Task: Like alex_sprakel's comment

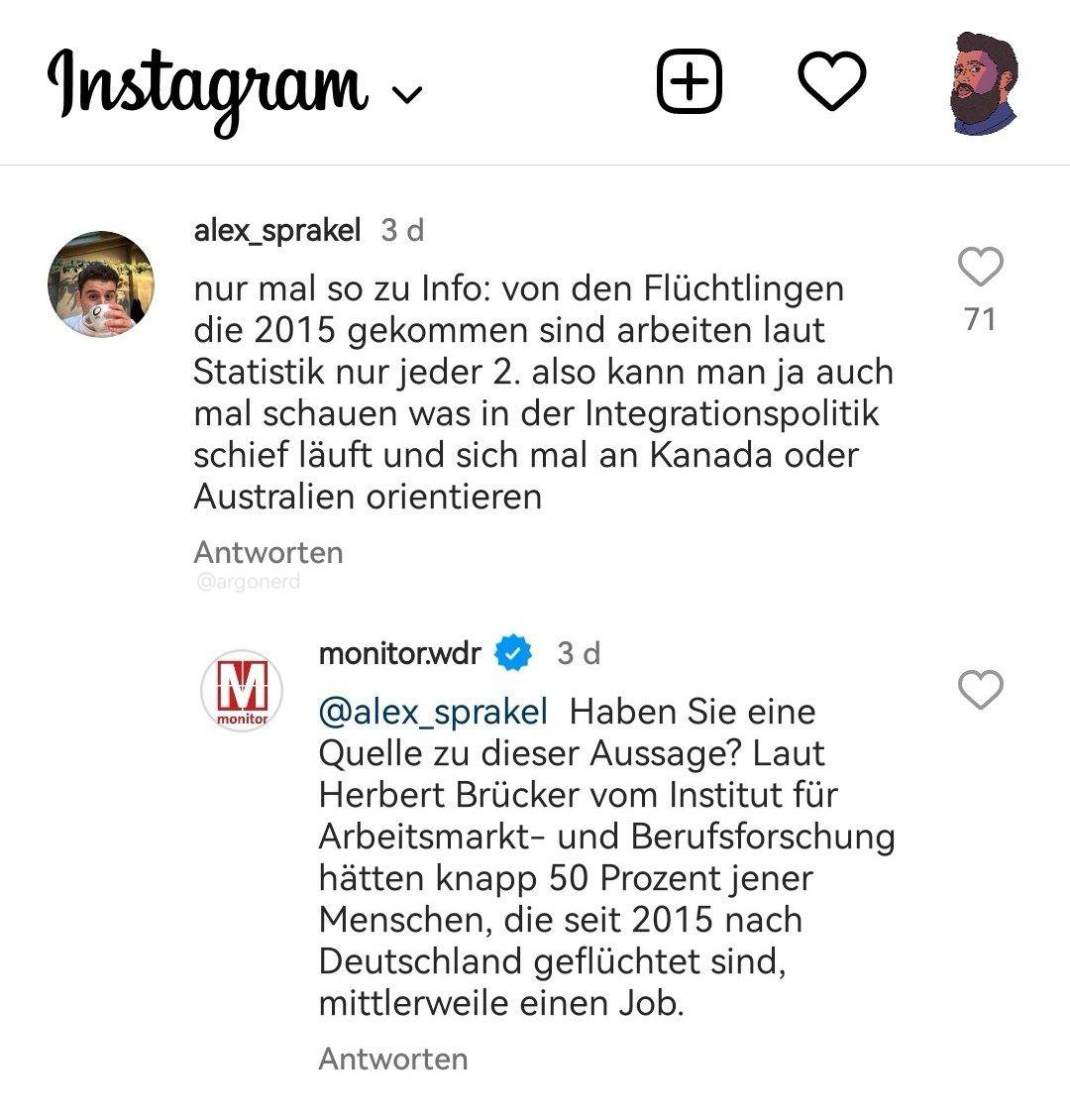Action: 981,268
